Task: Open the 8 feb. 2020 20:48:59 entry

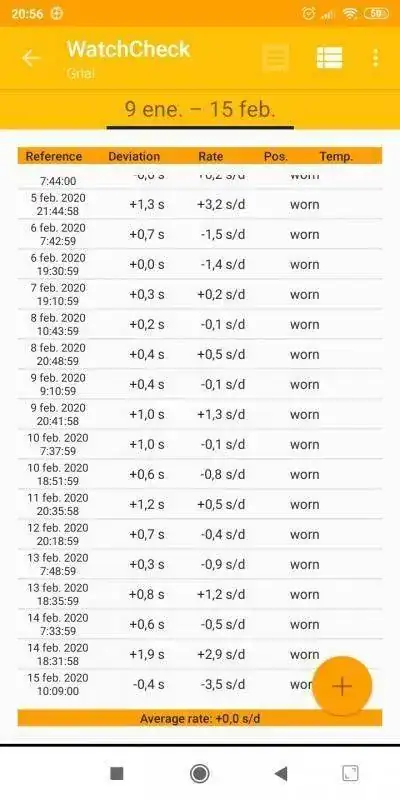Action: (200, 355)
